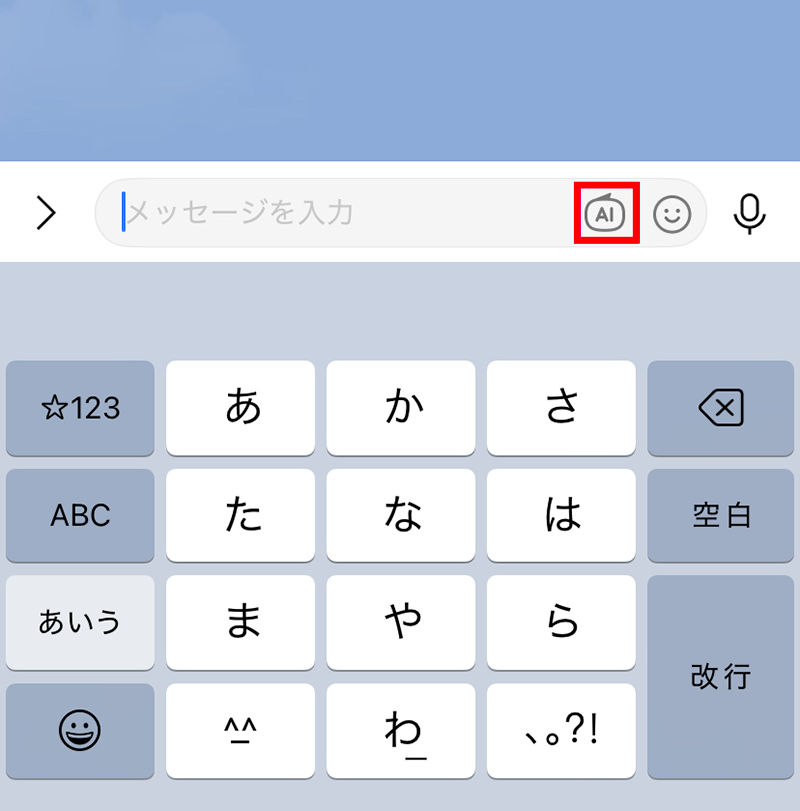Expand the attachment options chevron
Screen dimensions: 800x811
(x=46, y=213)
